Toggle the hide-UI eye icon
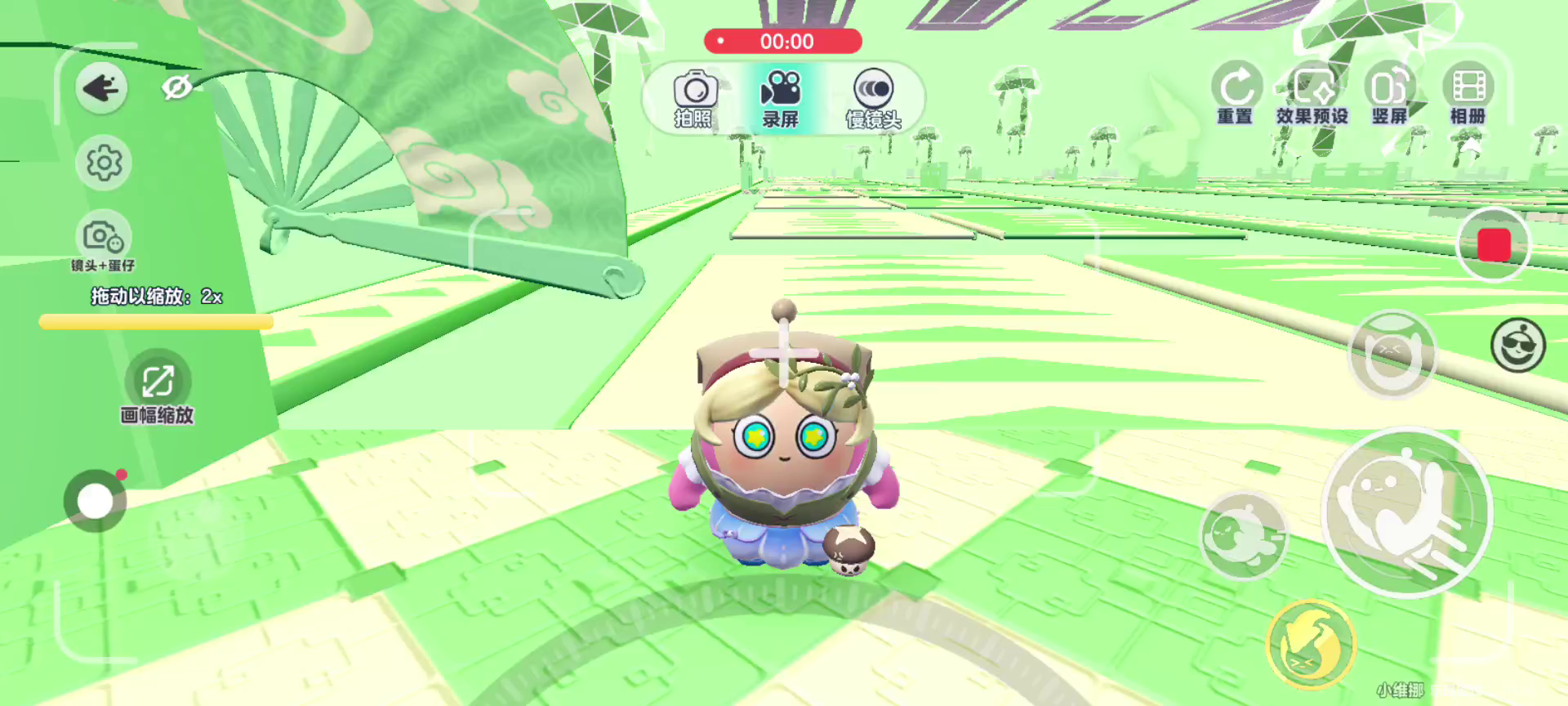 click(x=176, y=87)
